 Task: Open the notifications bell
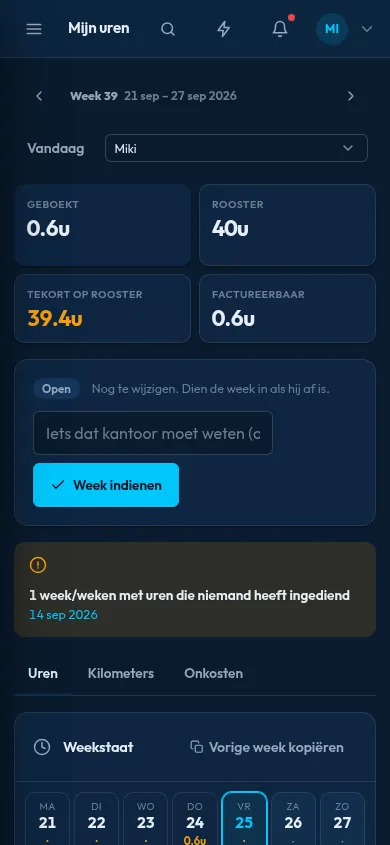point(280,29)
